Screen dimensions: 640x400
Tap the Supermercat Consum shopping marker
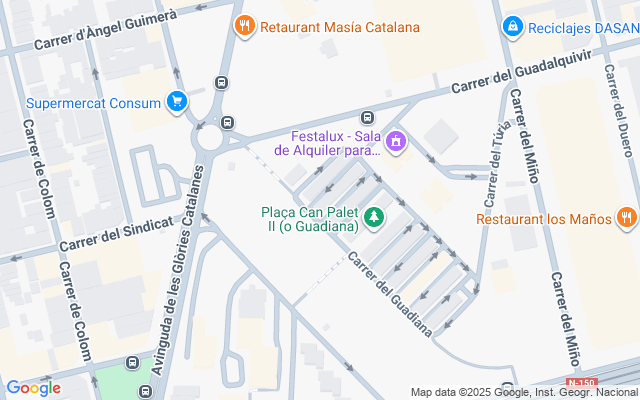177,101
